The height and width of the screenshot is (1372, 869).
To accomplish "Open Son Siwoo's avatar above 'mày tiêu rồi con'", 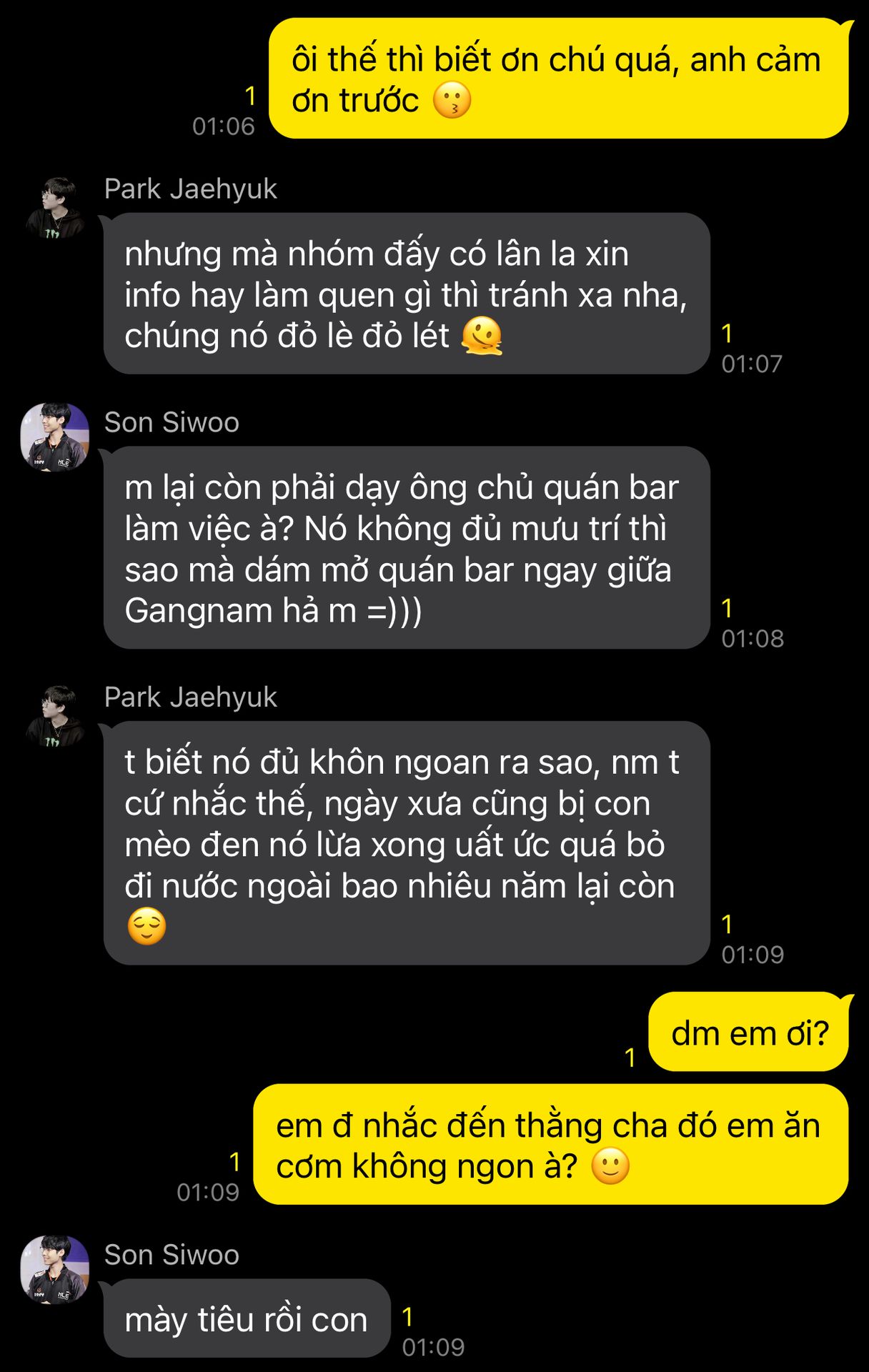I will [x=55, y=1270].
